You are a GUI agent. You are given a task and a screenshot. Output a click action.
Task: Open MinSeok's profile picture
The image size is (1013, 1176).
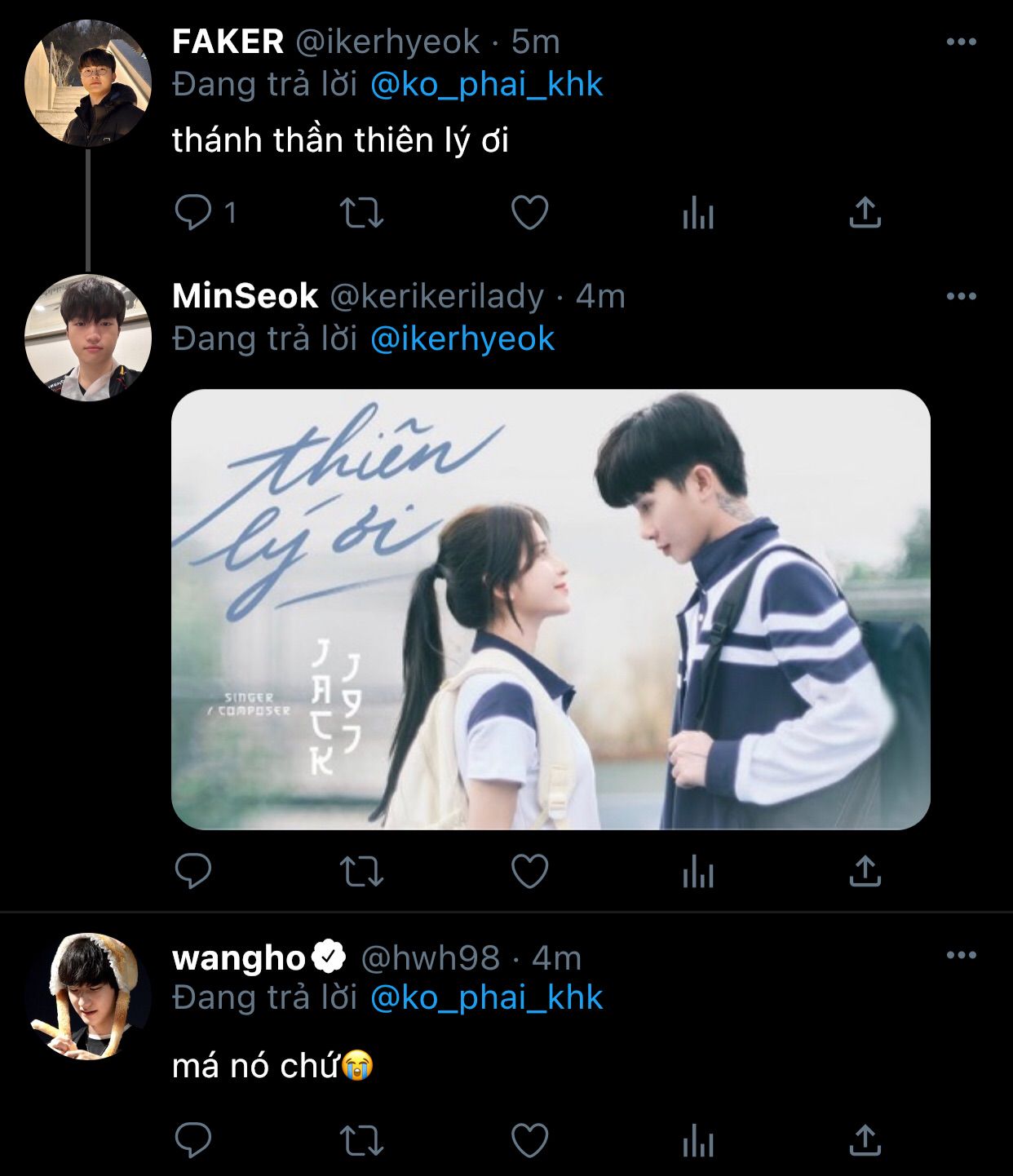pos(88,338)
